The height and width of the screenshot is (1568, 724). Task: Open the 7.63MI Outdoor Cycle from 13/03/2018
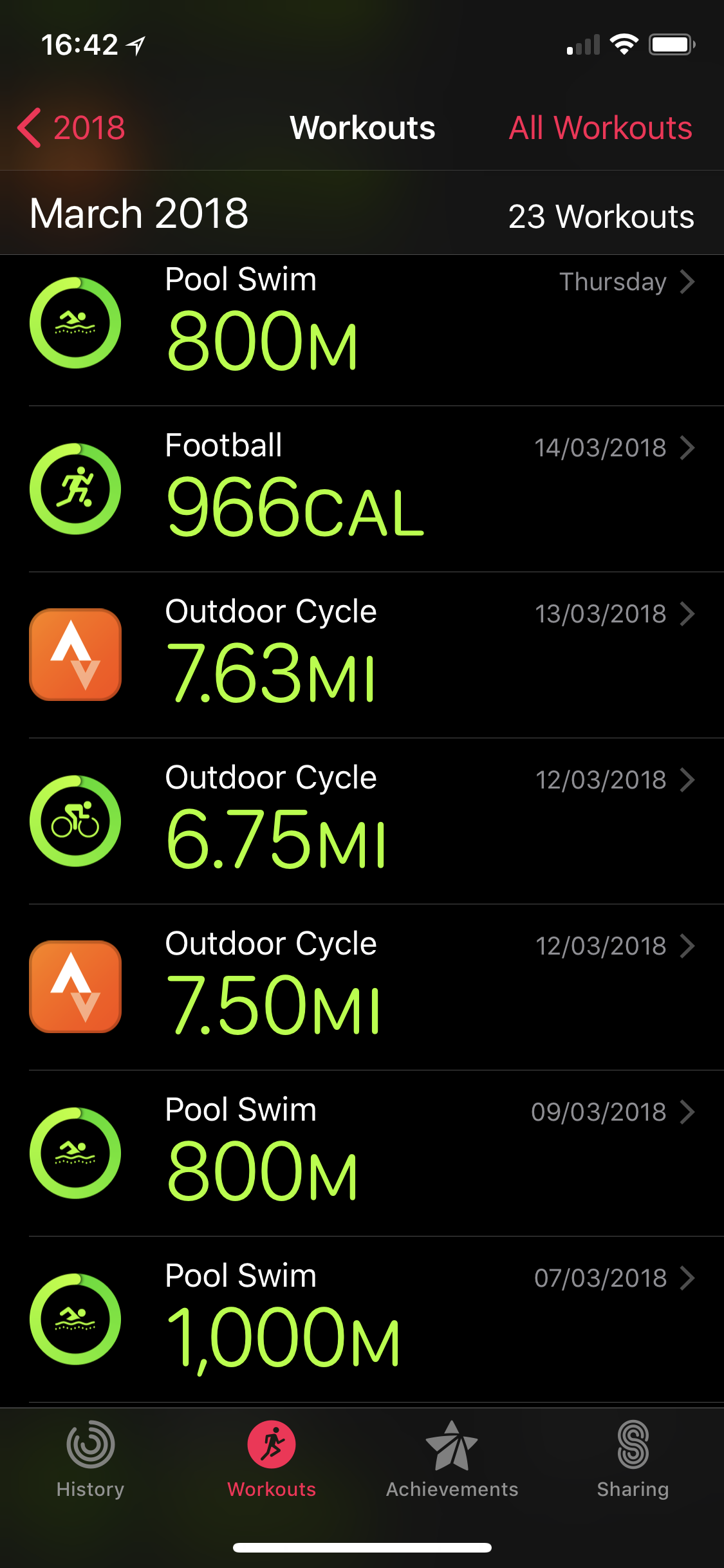362,655
